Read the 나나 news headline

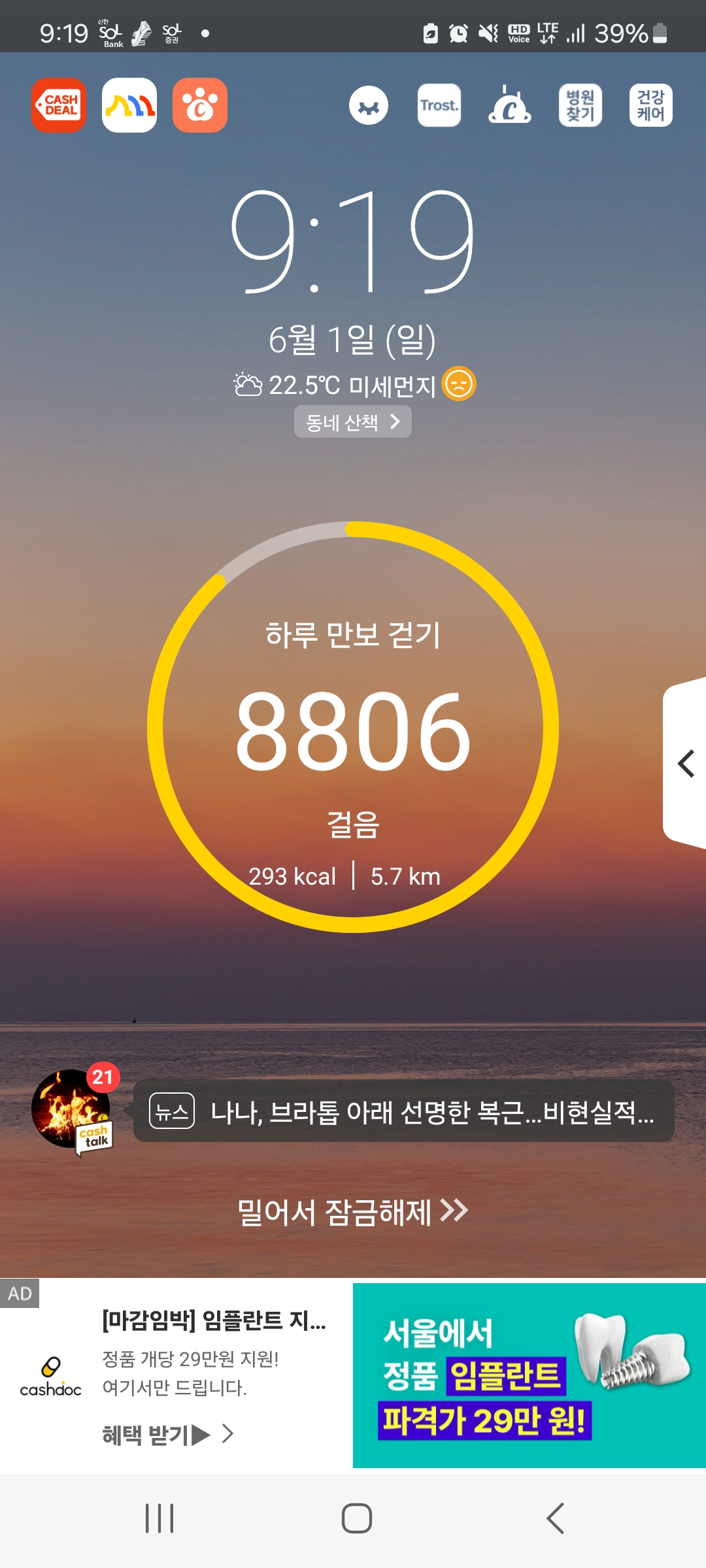[404, 1111]
